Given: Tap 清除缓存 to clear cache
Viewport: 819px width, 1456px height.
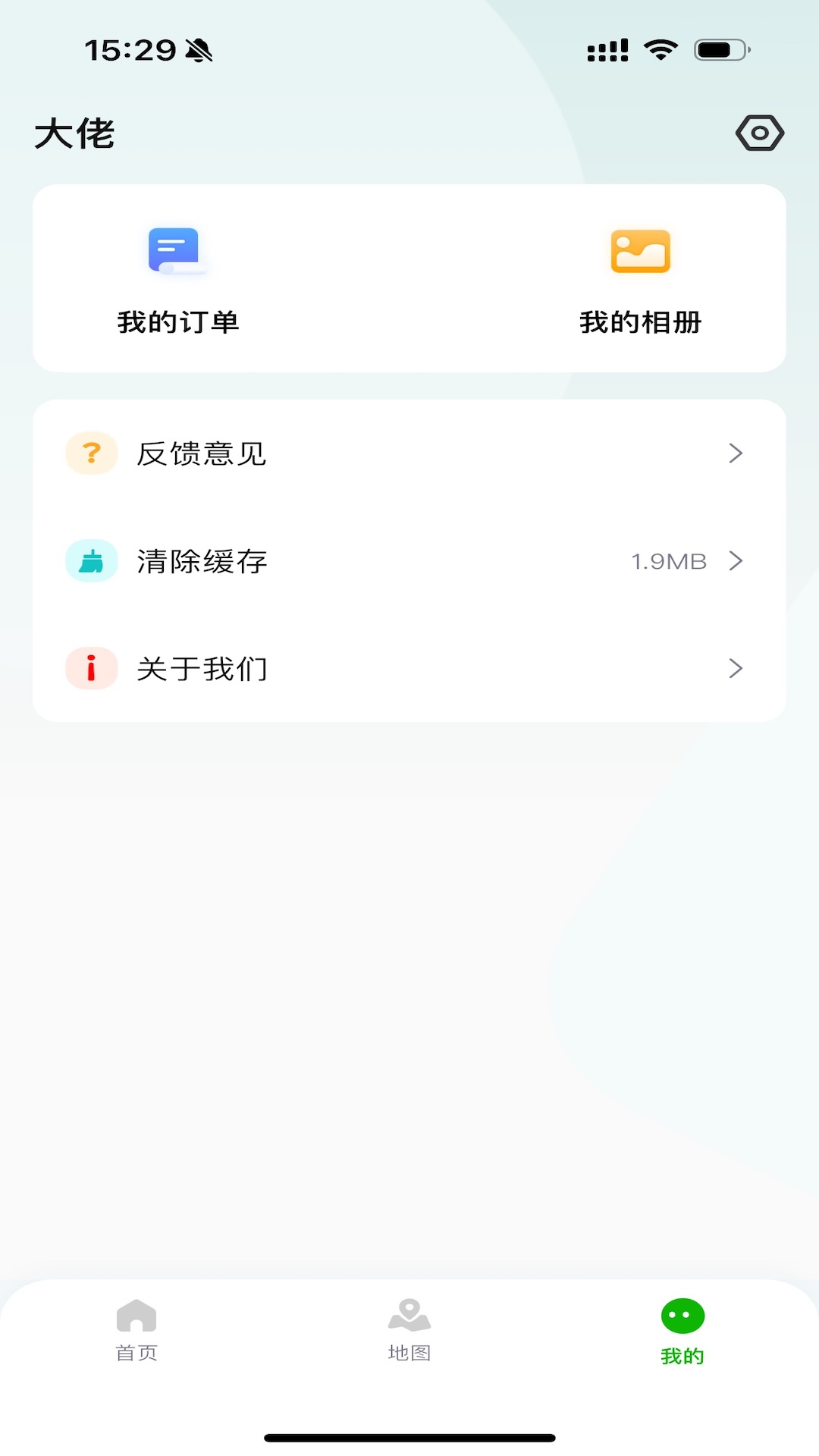Looking at the screenshot, I should click(x=200, y=561).
